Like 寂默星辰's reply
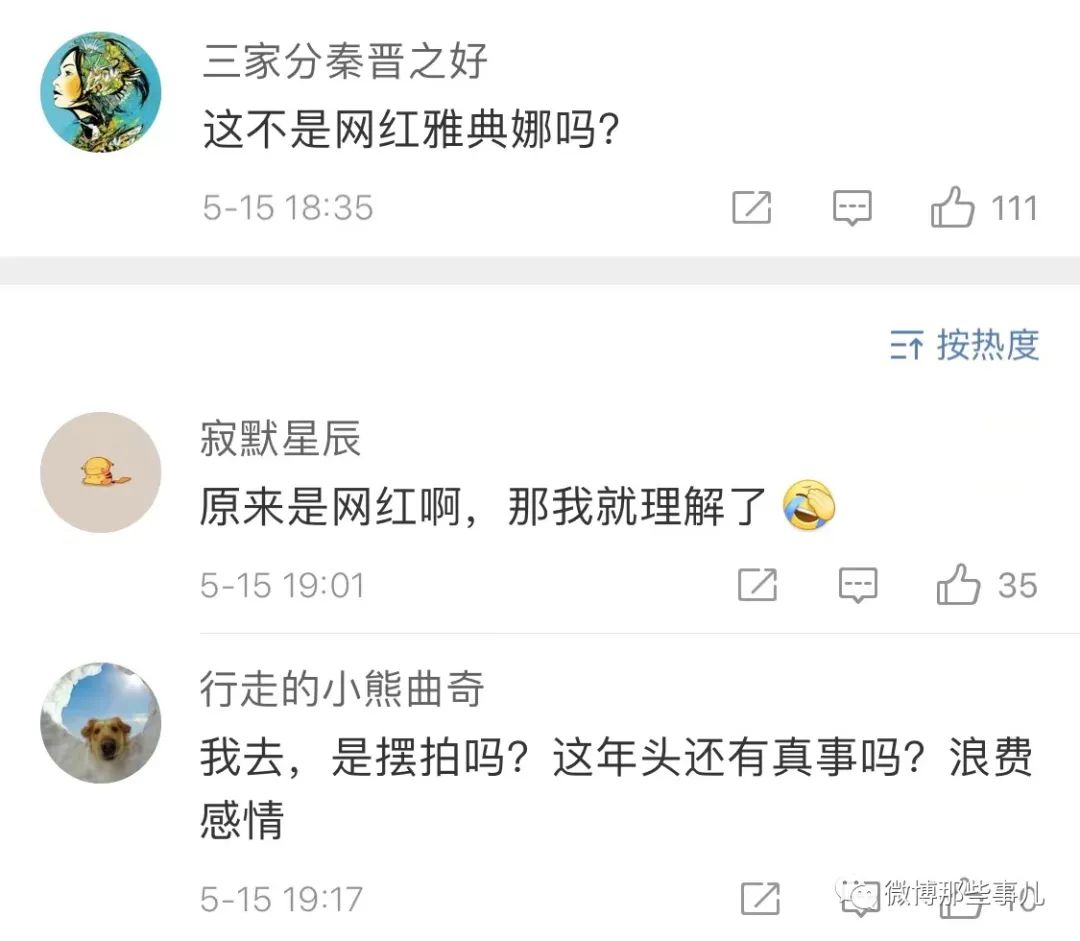Viewport: 1080px width, 941px height. pos(958,585)
